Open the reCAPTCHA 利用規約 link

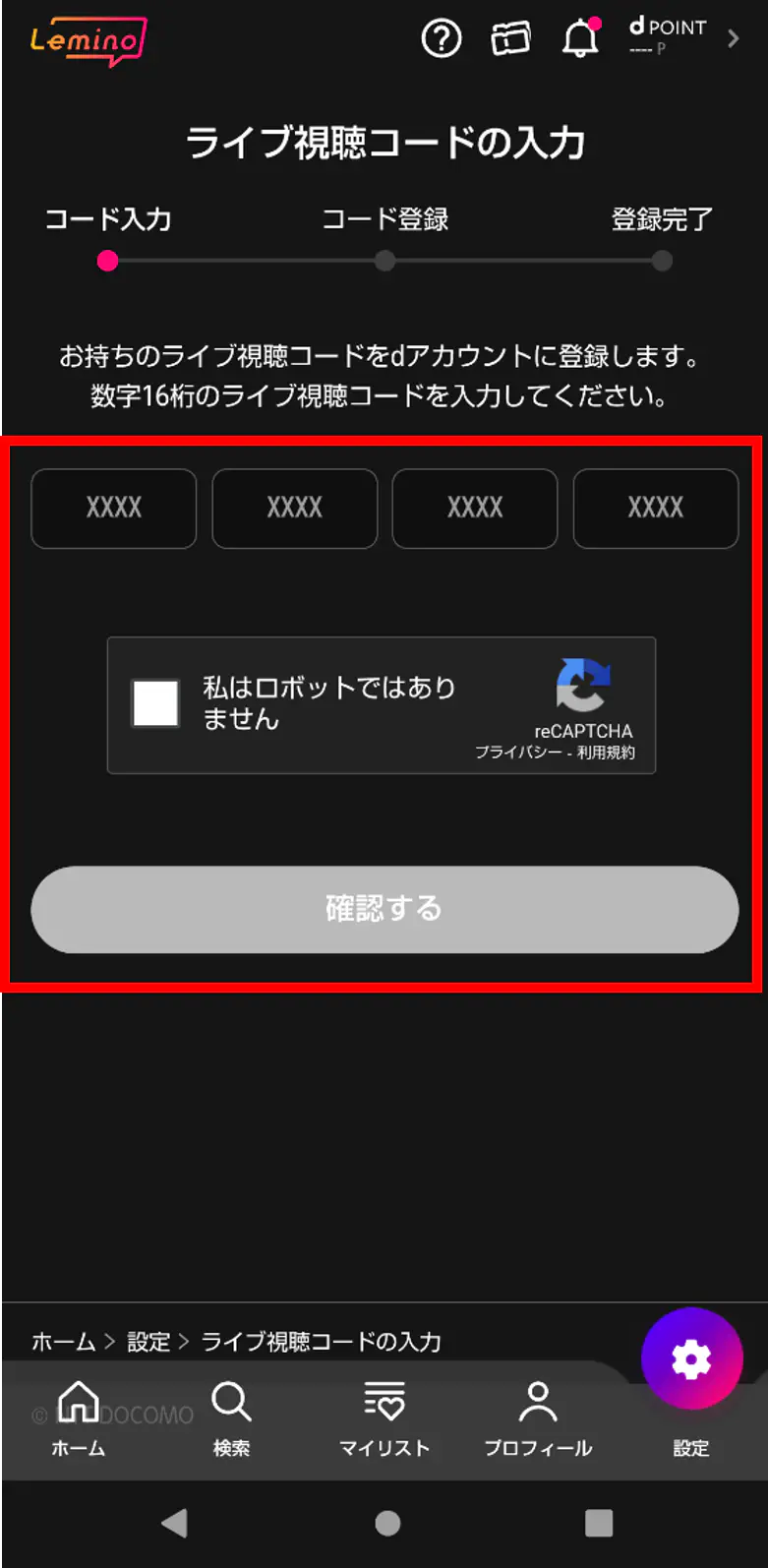click(606, 753)
